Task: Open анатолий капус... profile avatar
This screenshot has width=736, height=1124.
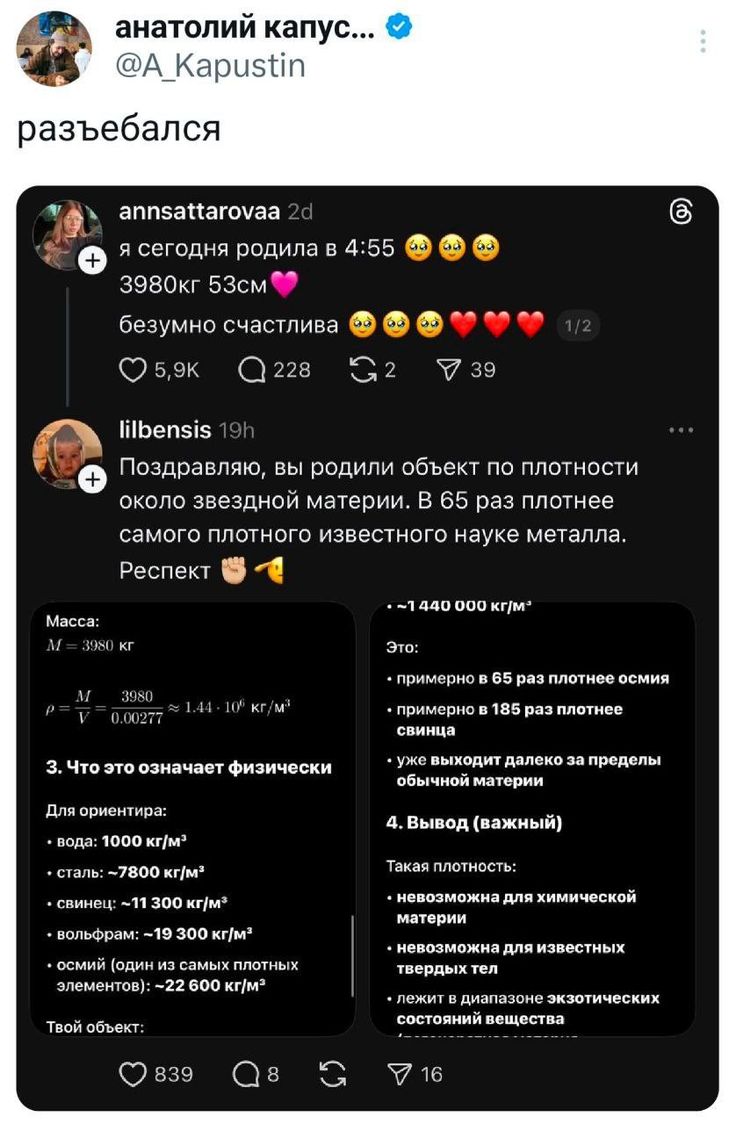Action: pyautogui.click(x=54, y=47)
